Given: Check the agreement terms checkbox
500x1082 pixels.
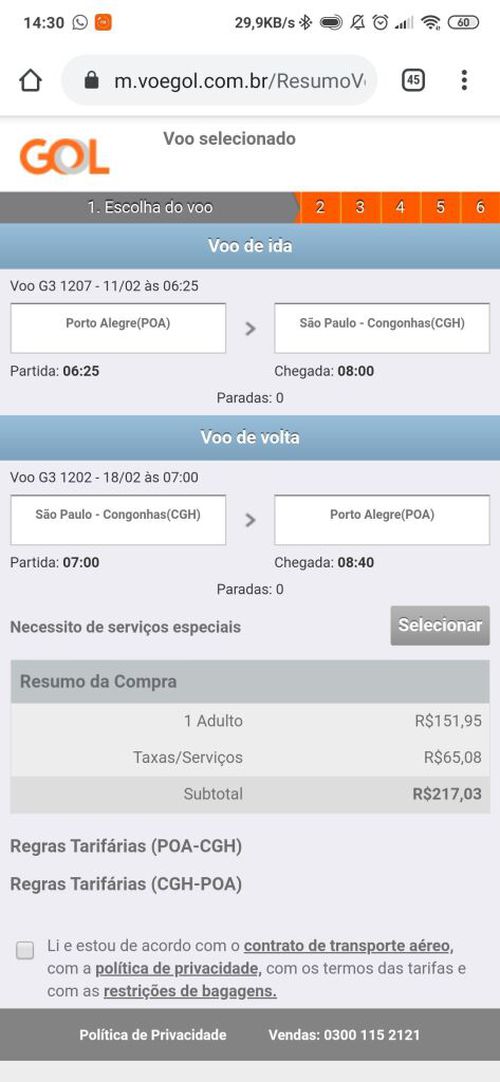Looking at the screenshot, I should [25, 950].
